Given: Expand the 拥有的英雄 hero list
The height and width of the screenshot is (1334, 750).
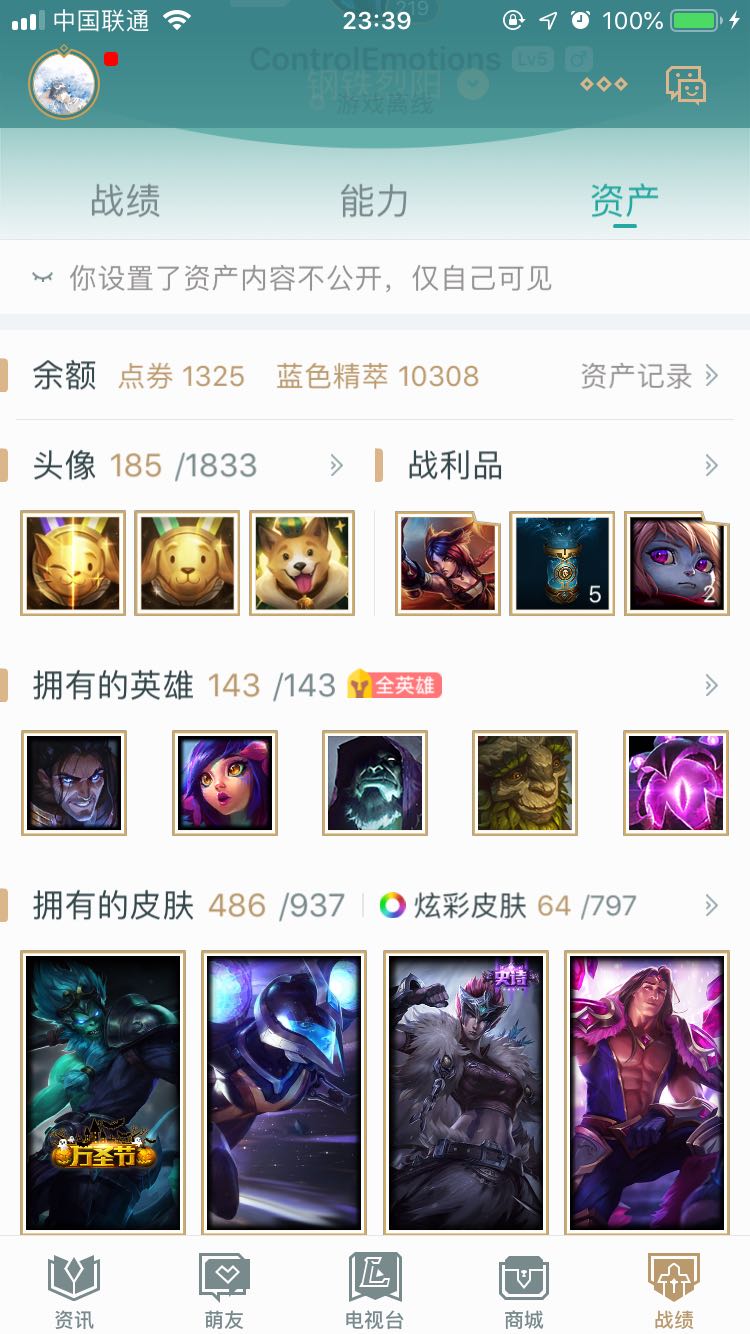Looking at the screenshot, I should [711, 685].
